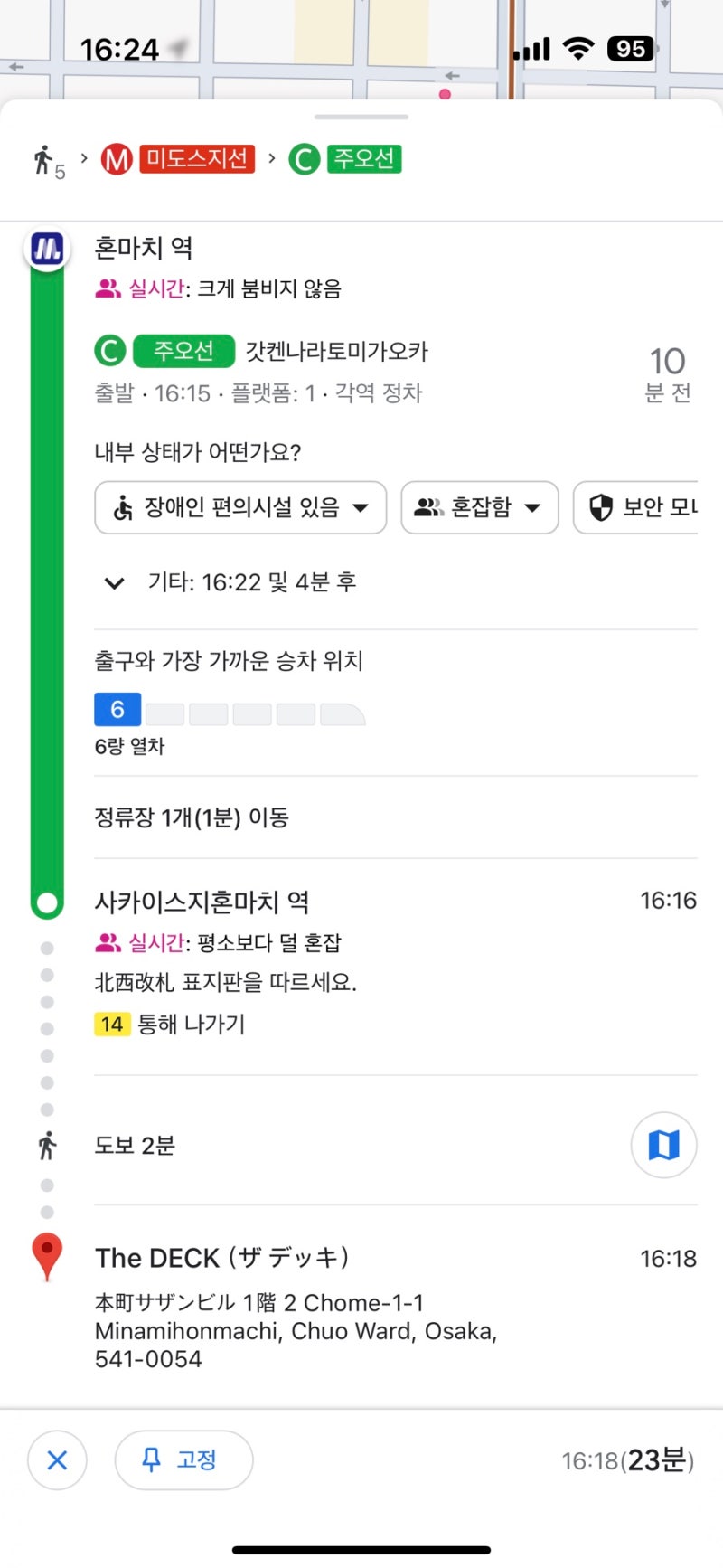Select the 사카이스지혼마치 역 stop entry
This screenshot has height=1568, width=723.
pos(204,901)
